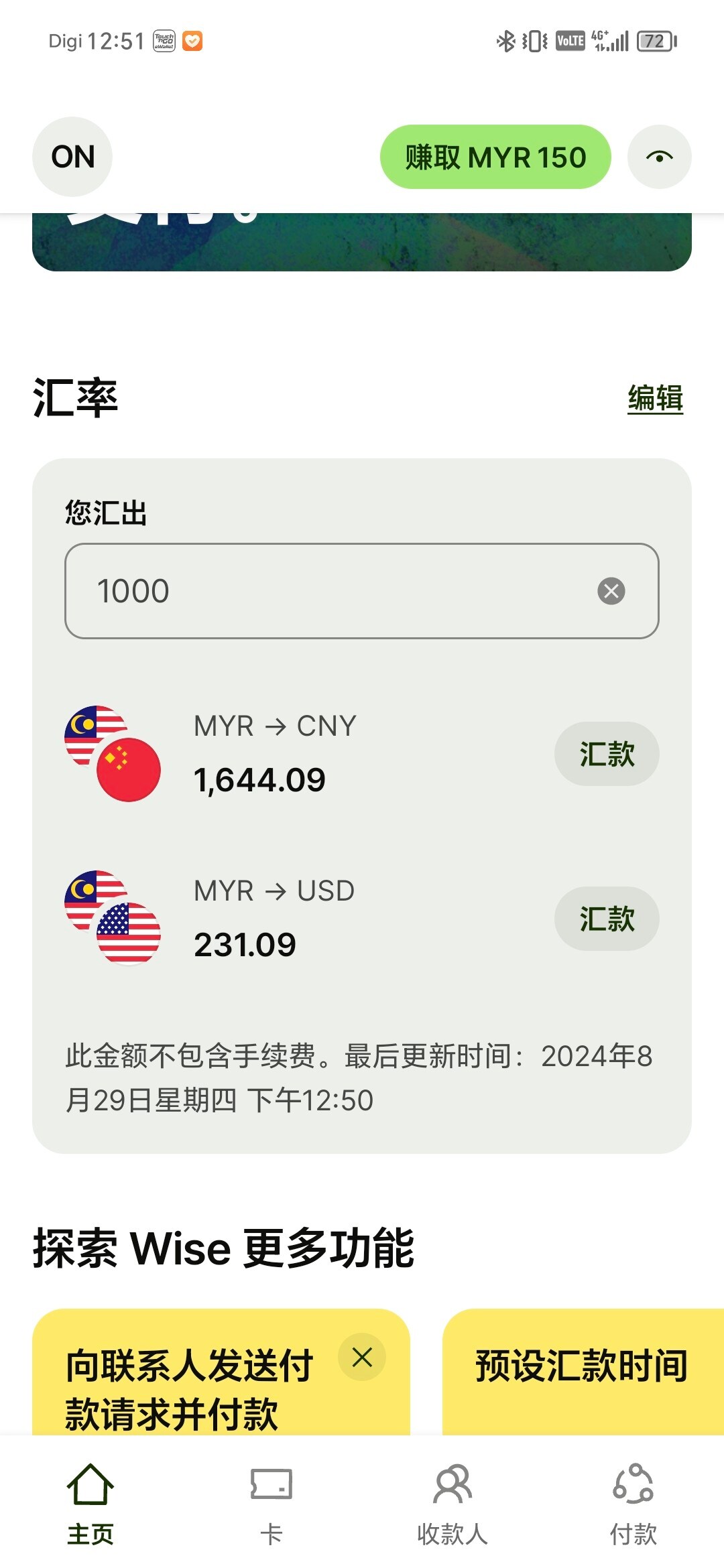Open the ON profile avatar

(x=72, y=157)
